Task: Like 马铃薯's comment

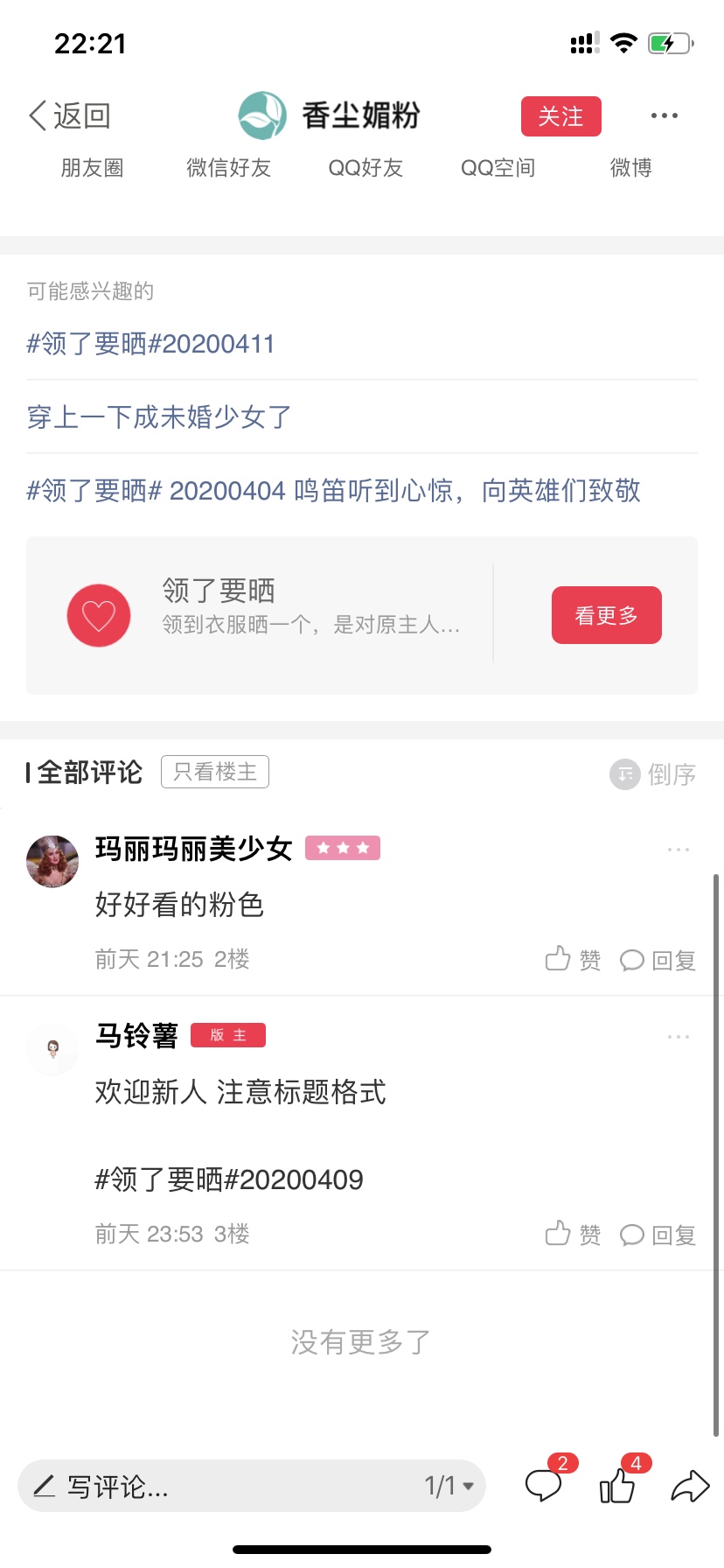Action: 573,1235
